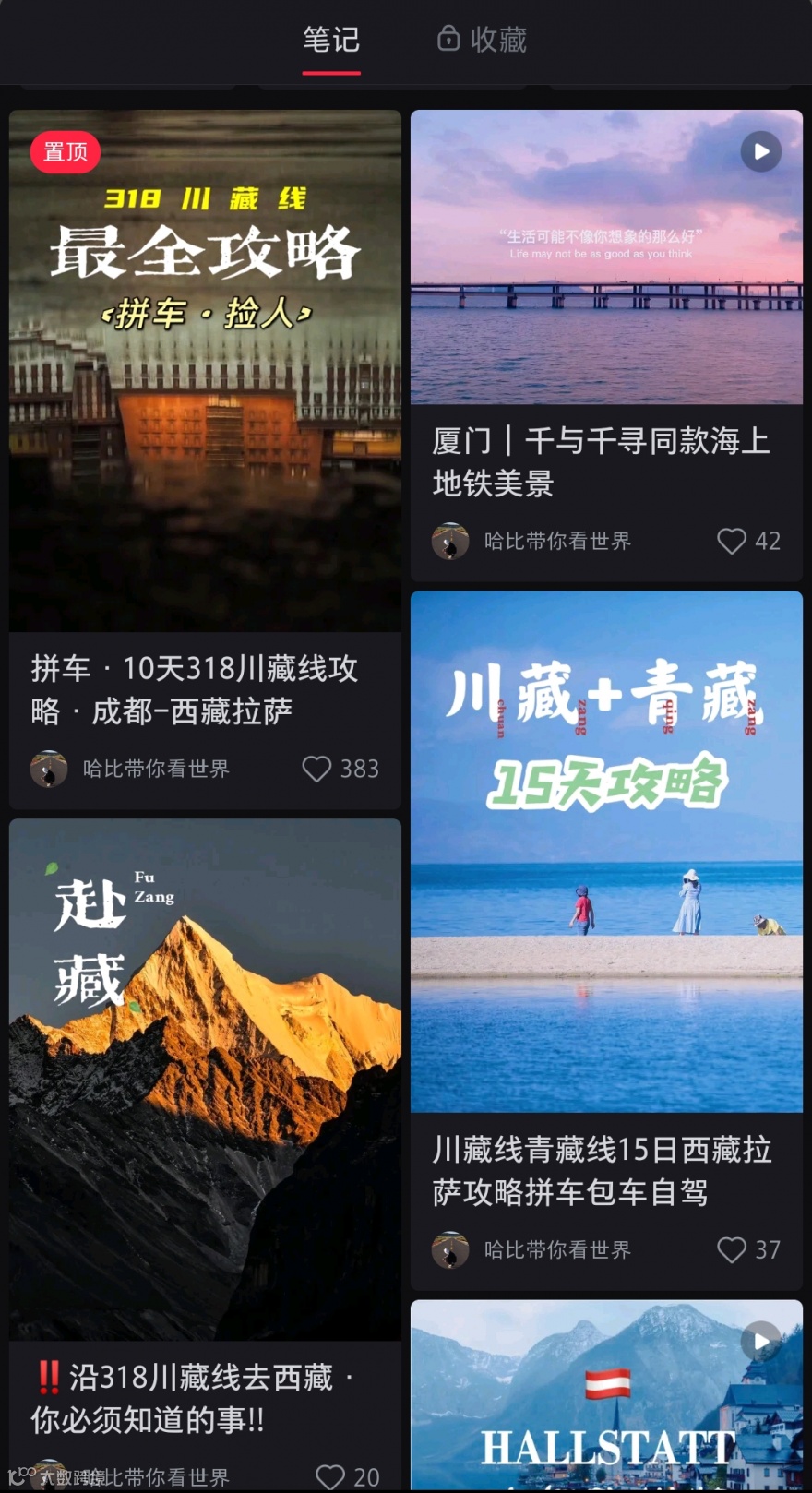812x1493 pixels.
Task: Like the 沿318川藏线去西藏 note
Action: pos(330,1476)
